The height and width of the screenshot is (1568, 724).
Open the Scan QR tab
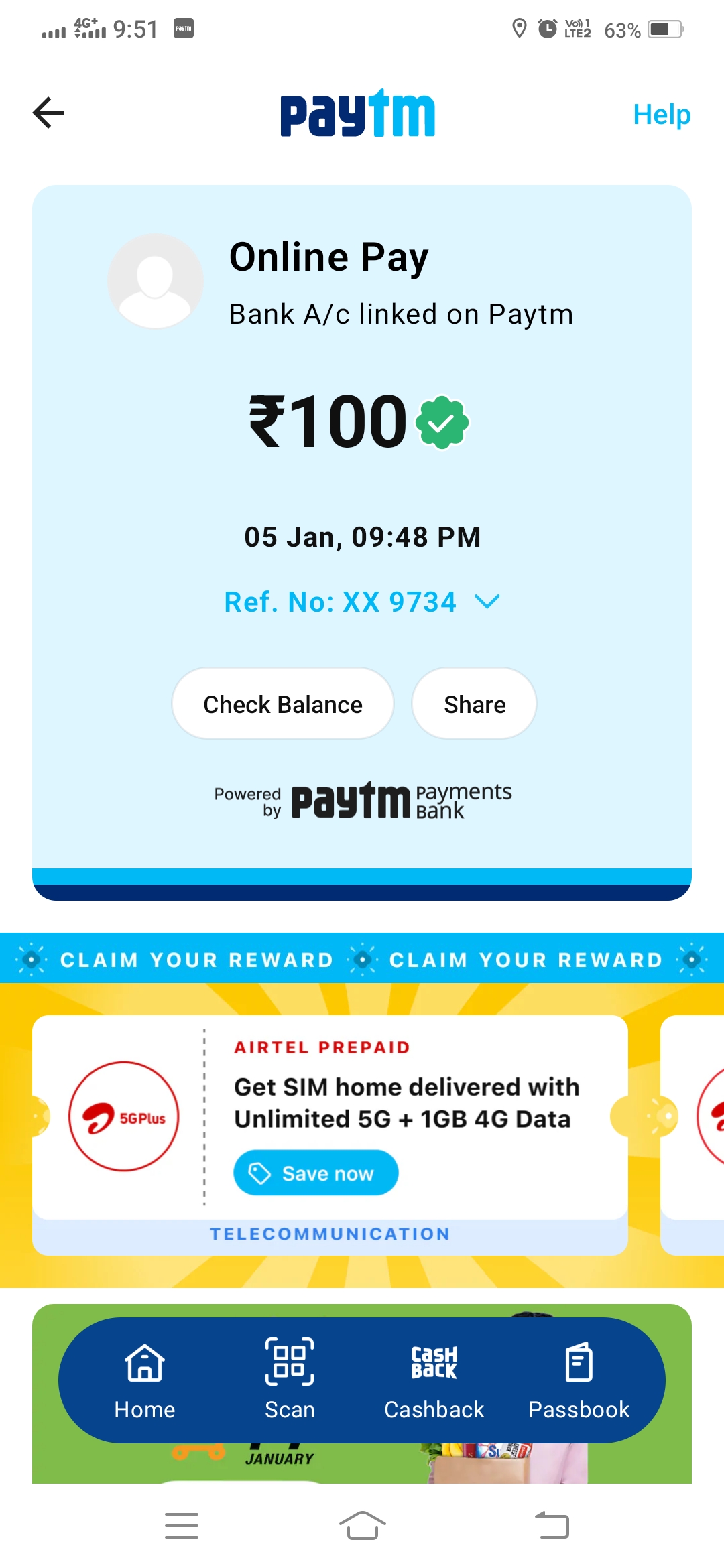click(x=290, y=1381)
